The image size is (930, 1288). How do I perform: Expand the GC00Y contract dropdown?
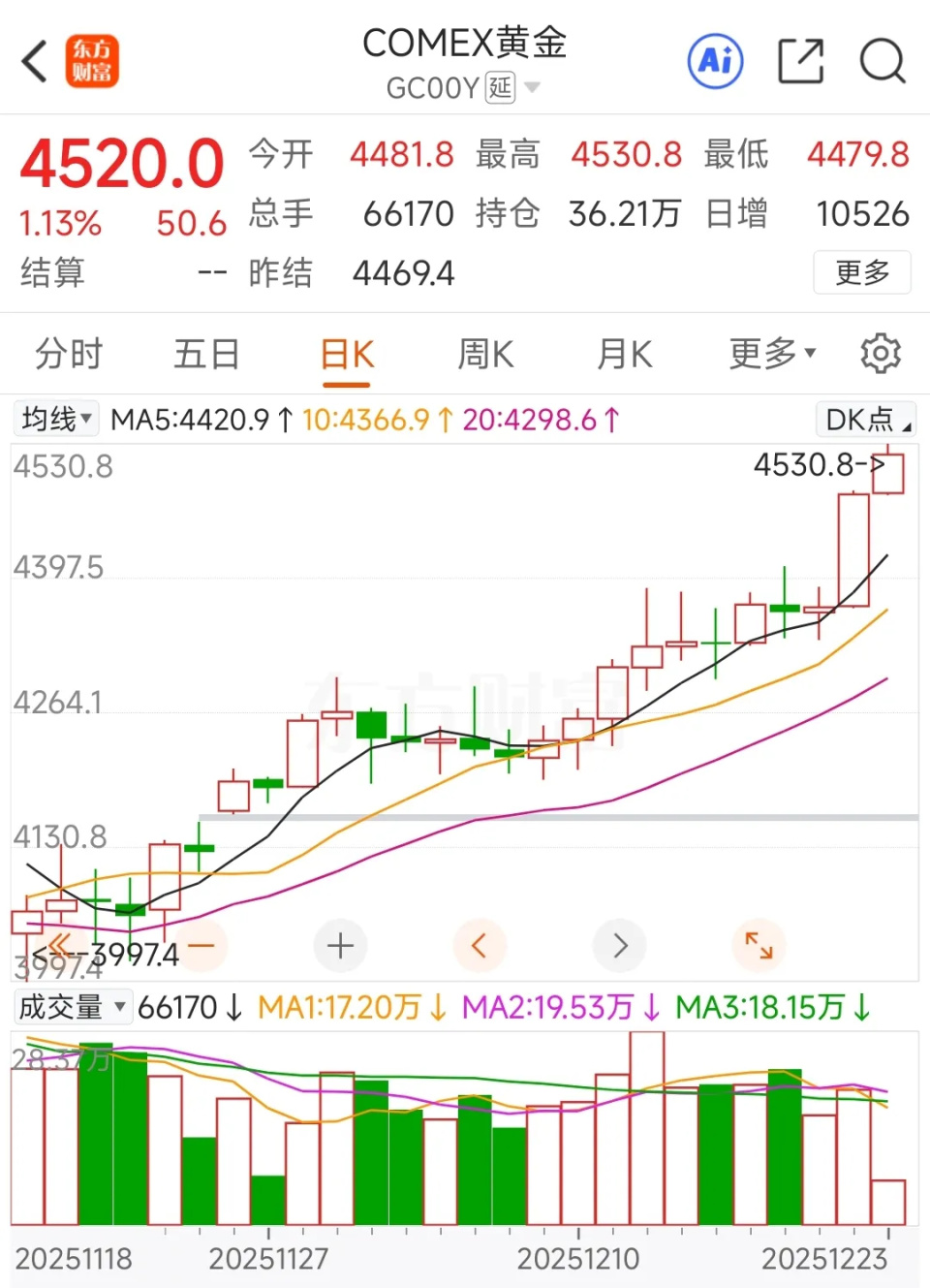point(532,88)
